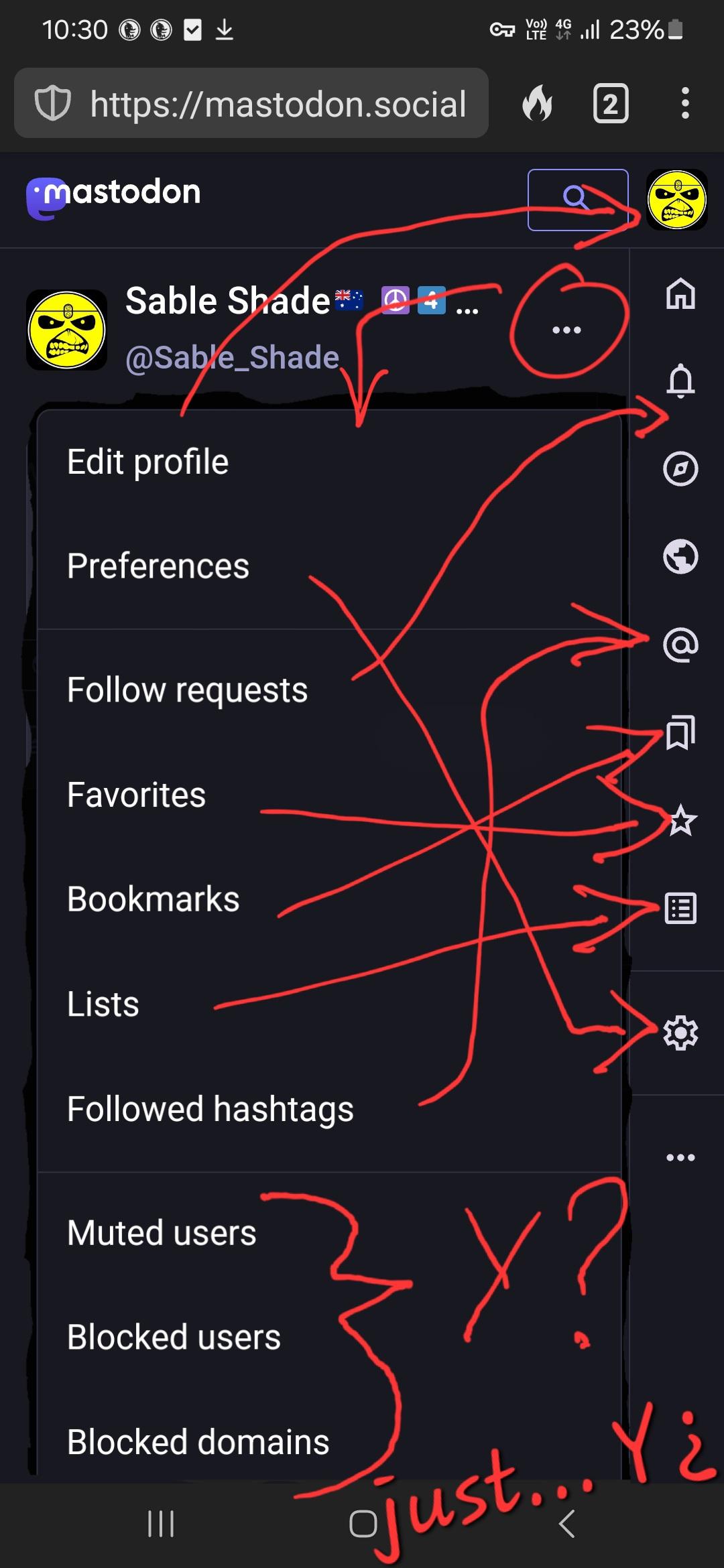This screenshot has height=1568, width=724.
Task: Open the Home timeline icon
Action: tap(680, 293)
